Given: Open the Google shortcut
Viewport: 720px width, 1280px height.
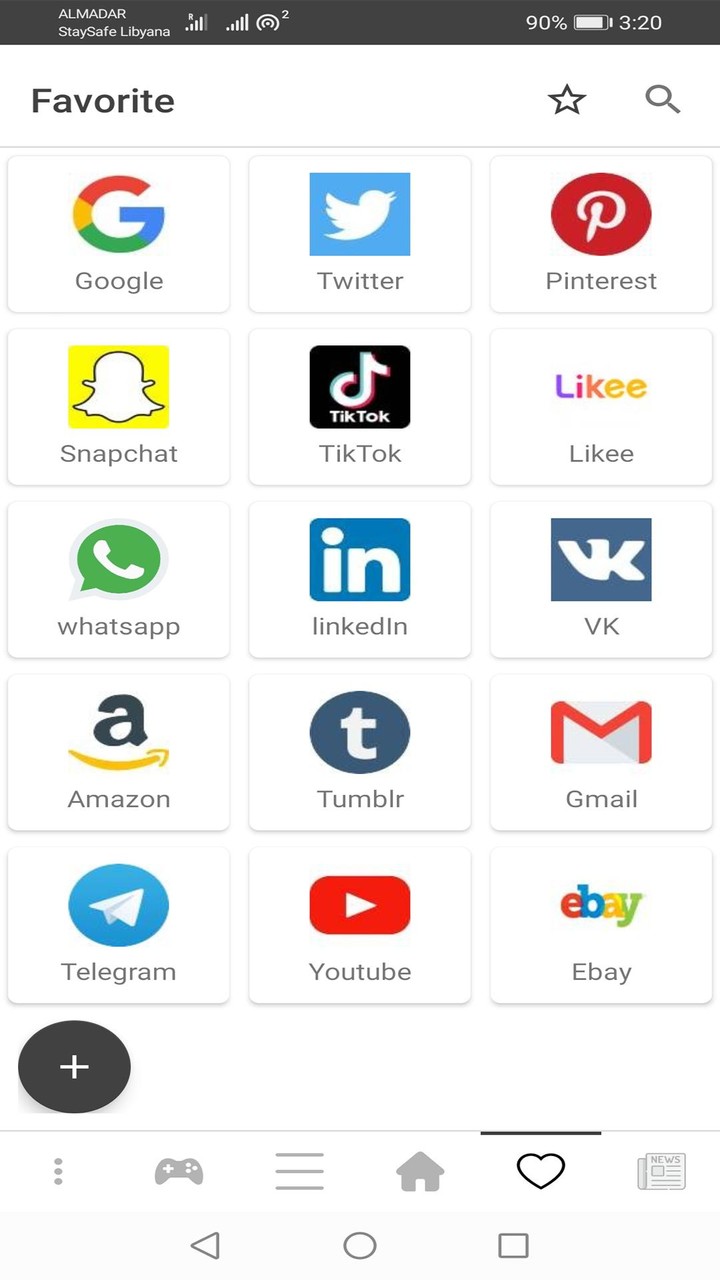Looking at the screenshot, I should [x=118, y=233].
